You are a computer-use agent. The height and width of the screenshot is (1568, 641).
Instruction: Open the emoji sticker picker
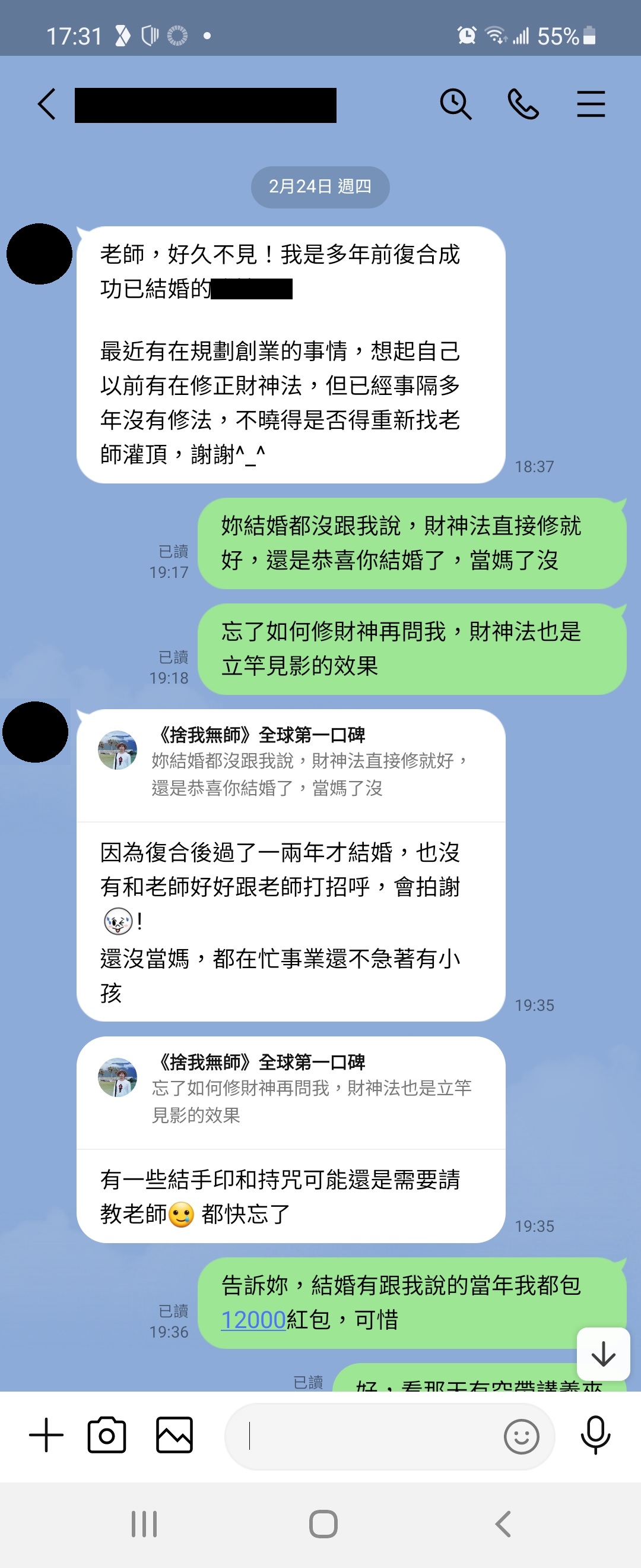tap(521, 1437)
